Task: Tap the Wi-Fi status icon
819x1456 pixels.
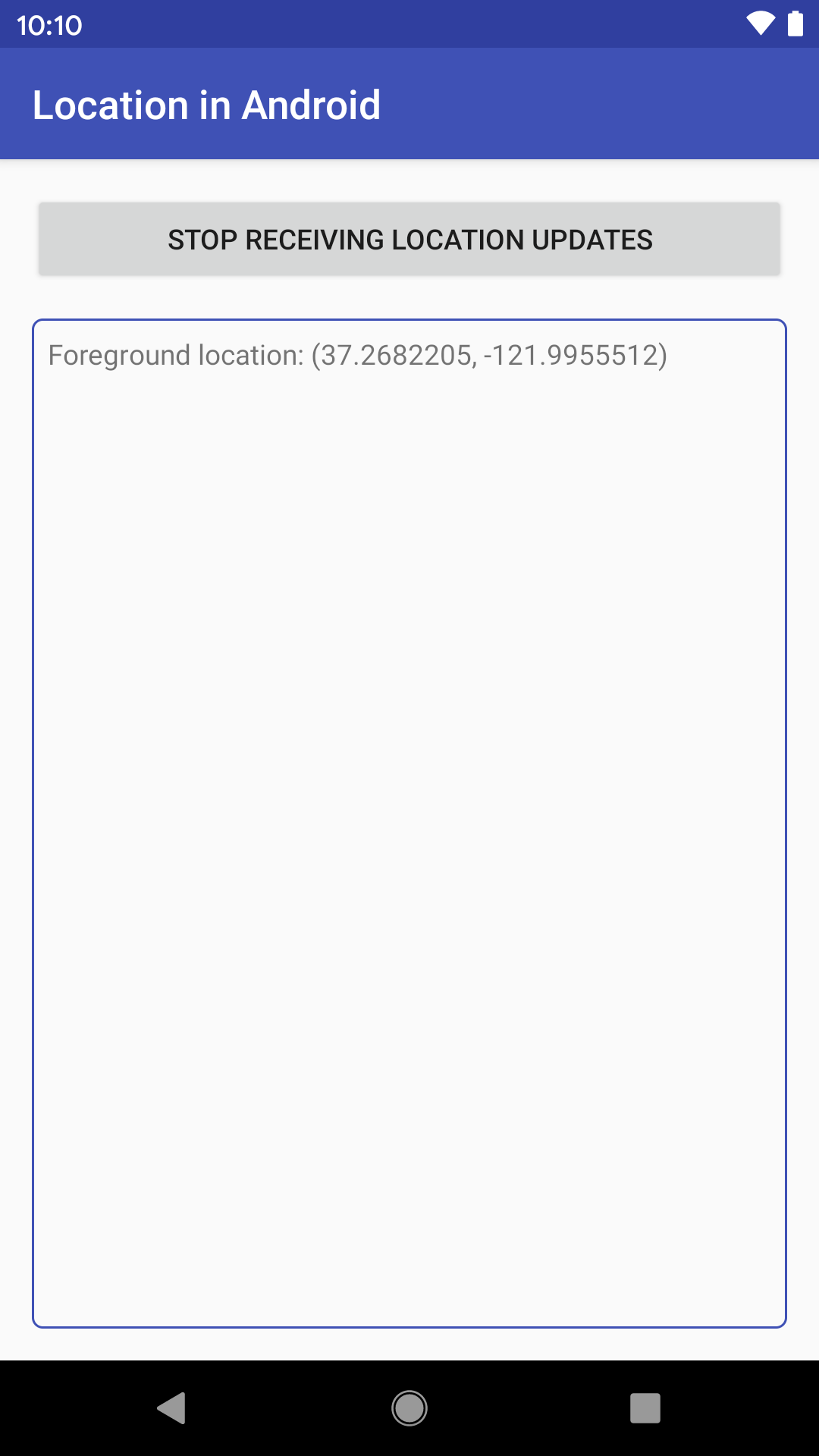Action: click(x=762, y=24)
